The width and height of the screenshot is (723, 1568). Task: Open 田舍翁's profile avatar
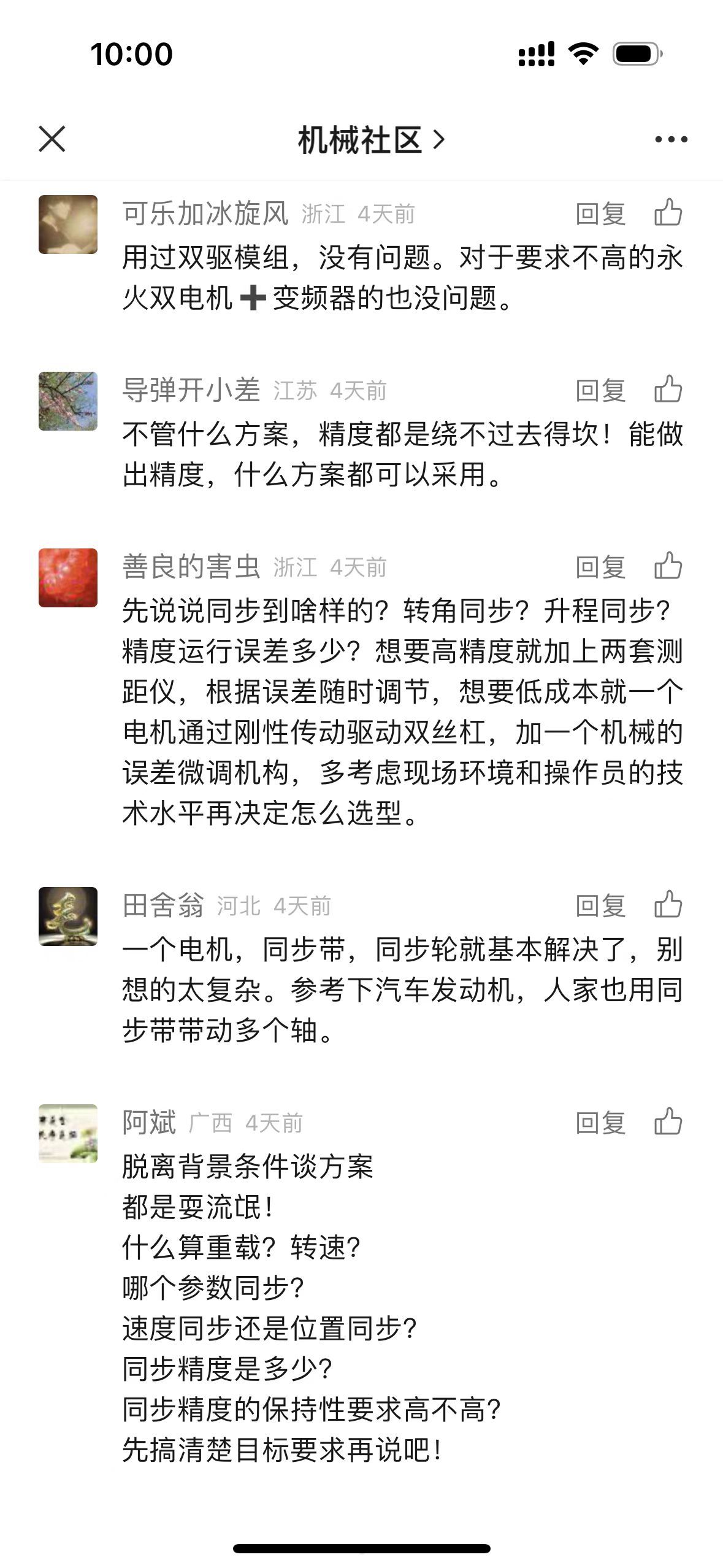(68, 917)
